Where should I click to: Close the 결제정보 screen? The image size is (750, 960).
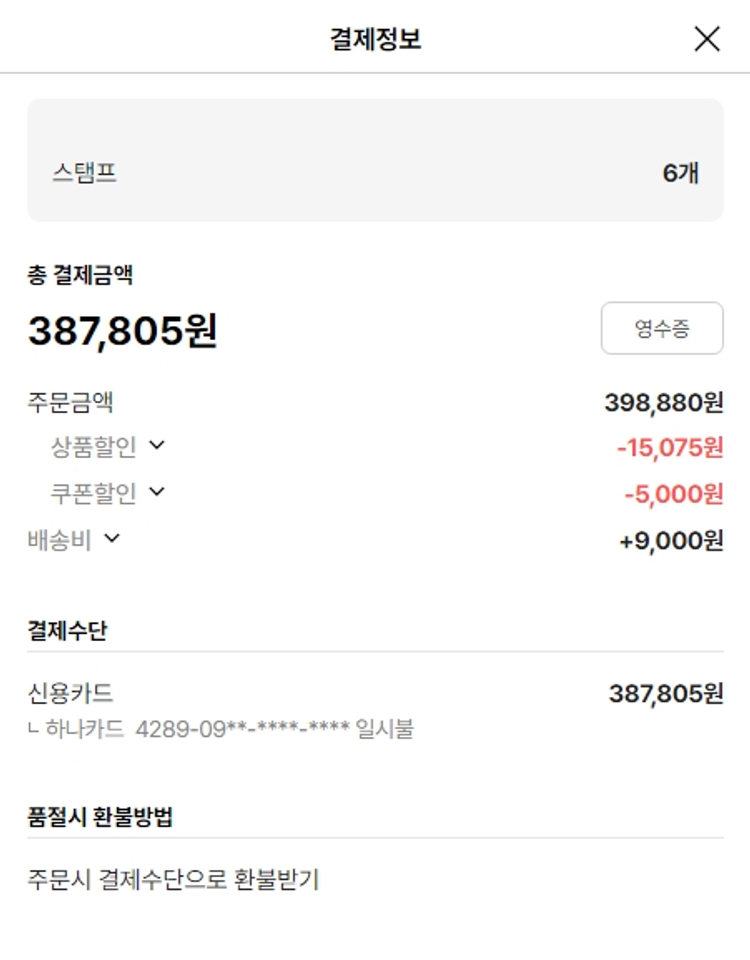point(707,39)
